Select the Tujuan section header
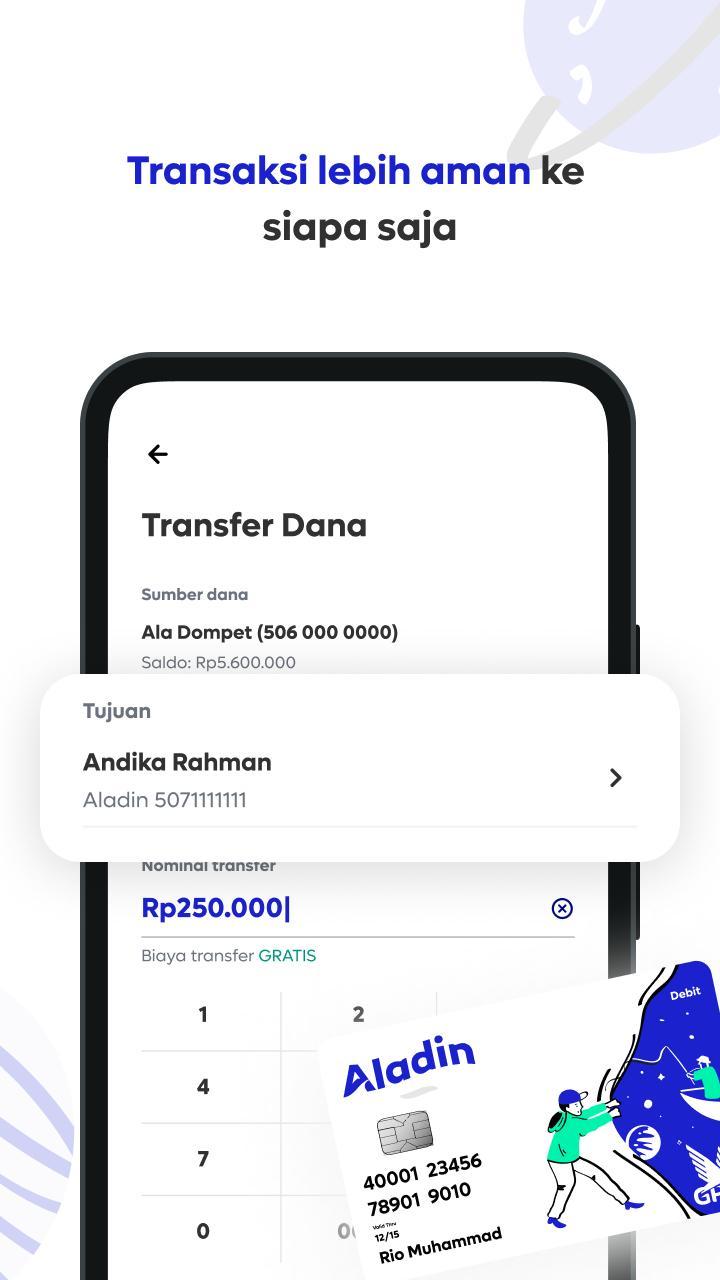 (115, 711)
